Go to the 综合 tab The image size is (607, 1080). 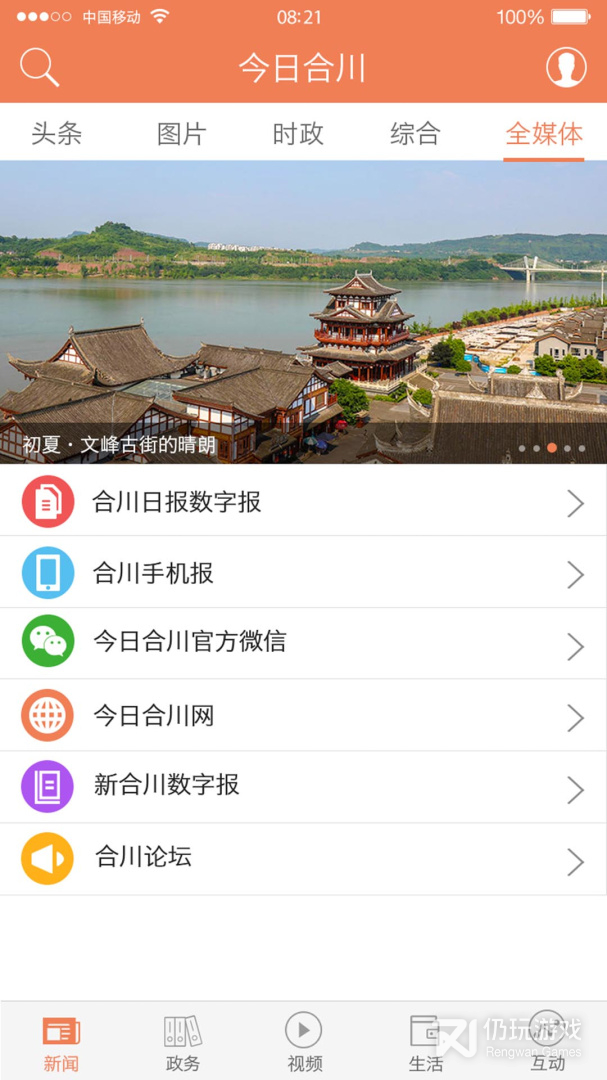pyautogui.click(x=415, y=134)
